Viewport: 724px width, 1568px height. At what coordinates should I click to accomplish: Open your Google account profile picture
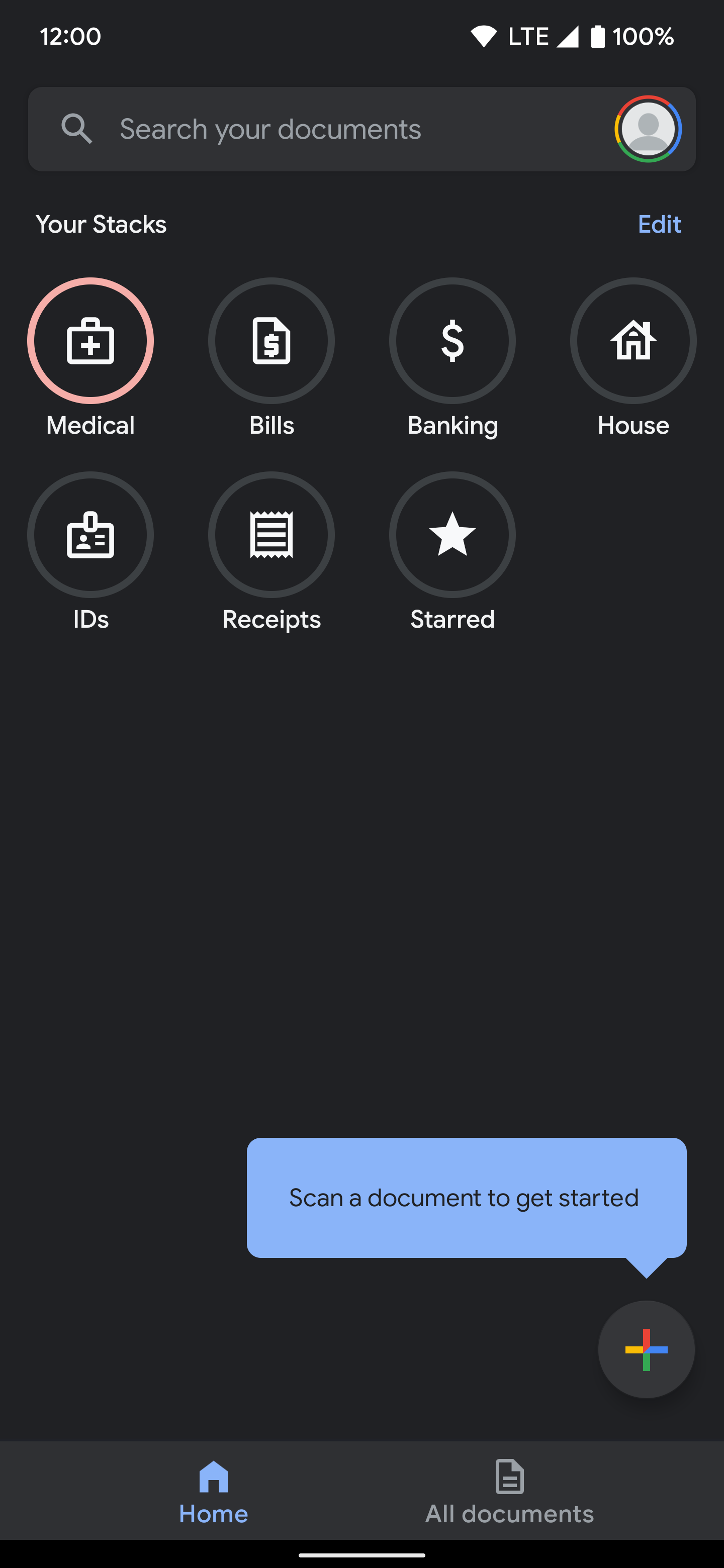pos(647,129)
